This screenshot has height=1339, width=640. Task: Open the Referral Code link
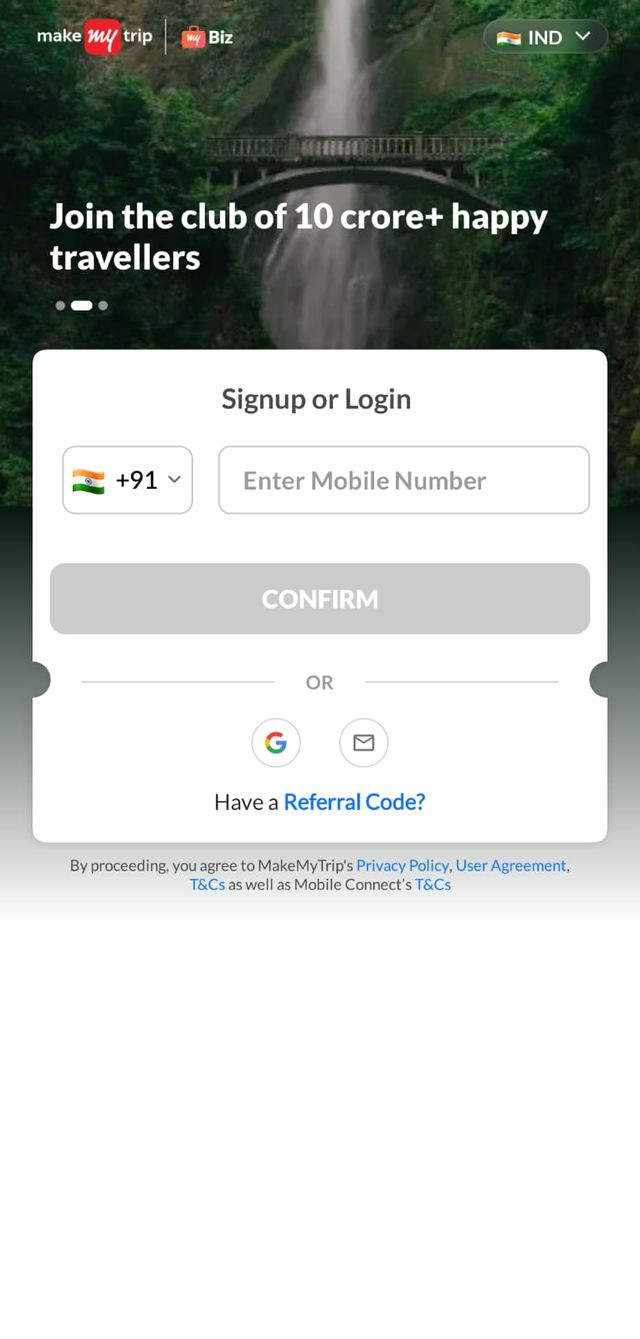pyautogui.click(x=354, y=801)
